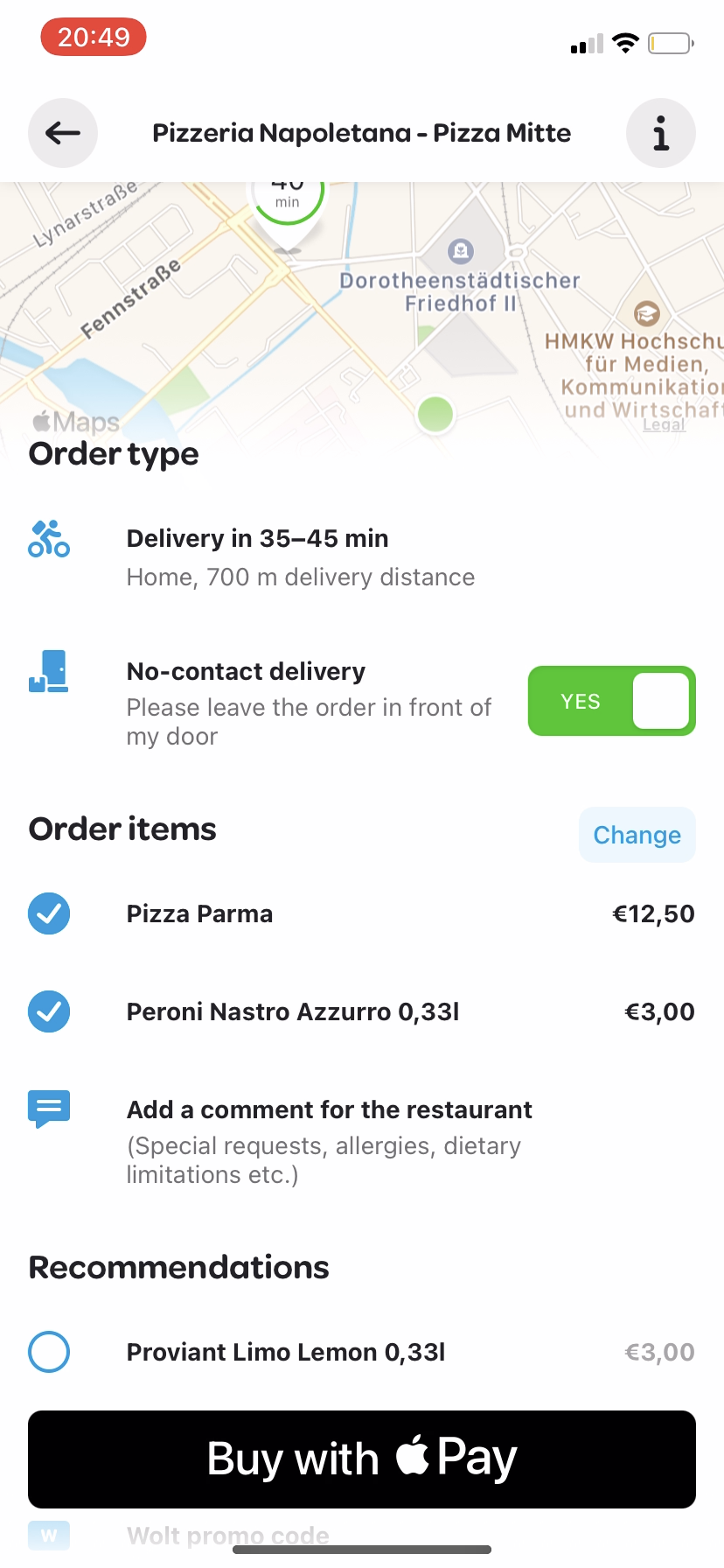Viewport: 724px width, 1568px height.
Task: Tap the back arrow to return
Action: point(62,132)
